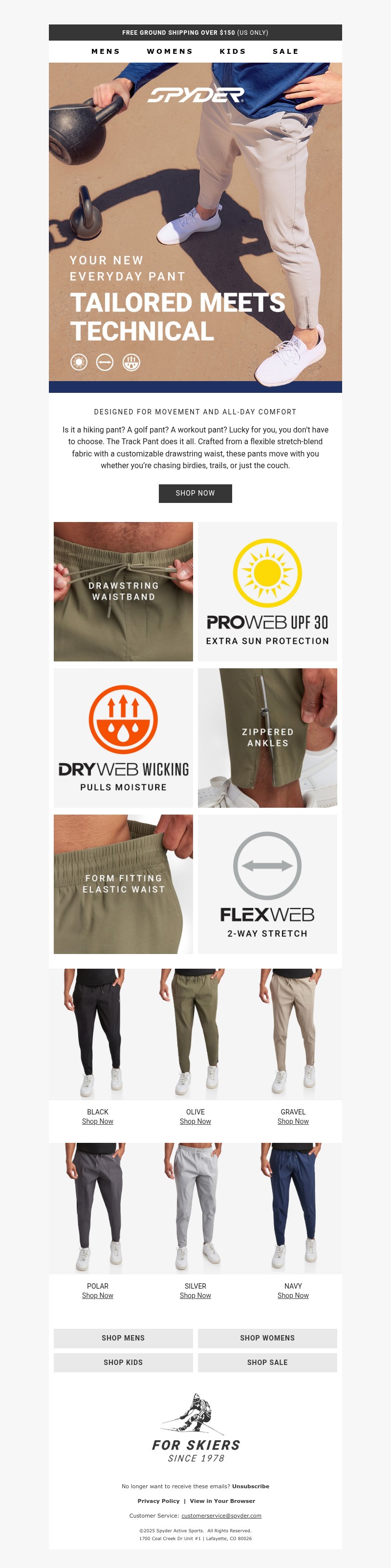This screenshot has height=1568, width=391.
Task: Open the SALE navigation link
Action: [285, 52]
